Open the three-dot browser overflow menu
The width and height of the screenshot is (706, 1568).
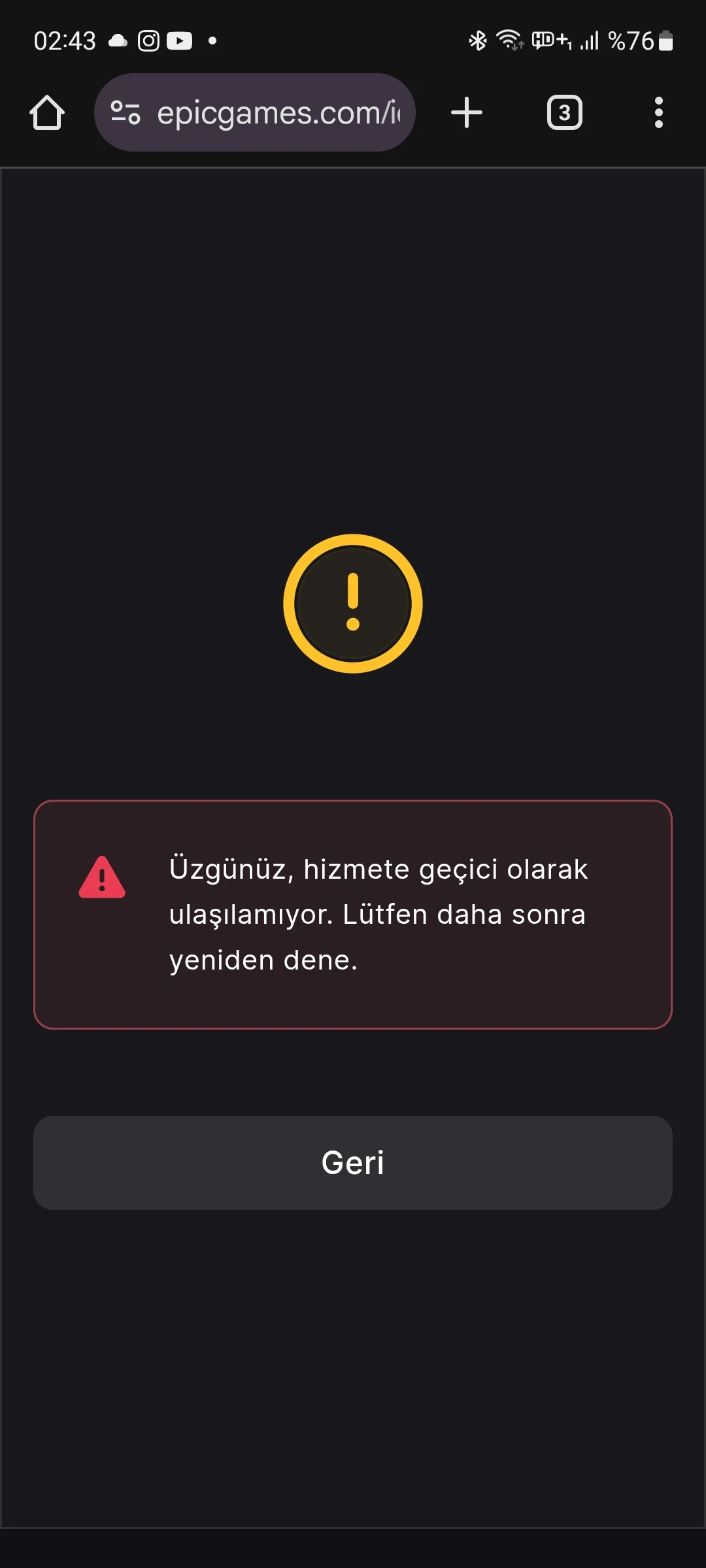(x=658, y=112)
